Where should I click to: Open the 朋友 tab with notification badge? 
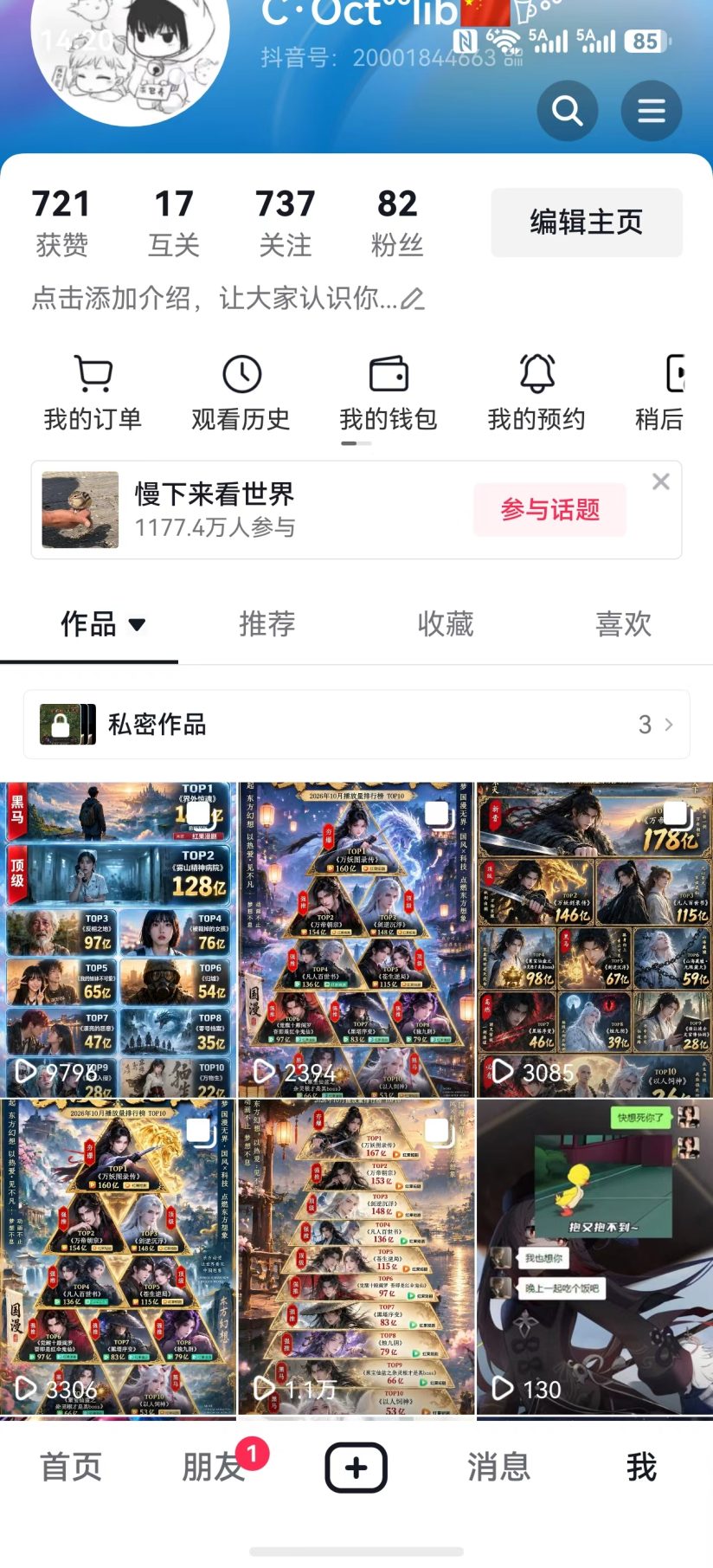tap(214, 1467)
